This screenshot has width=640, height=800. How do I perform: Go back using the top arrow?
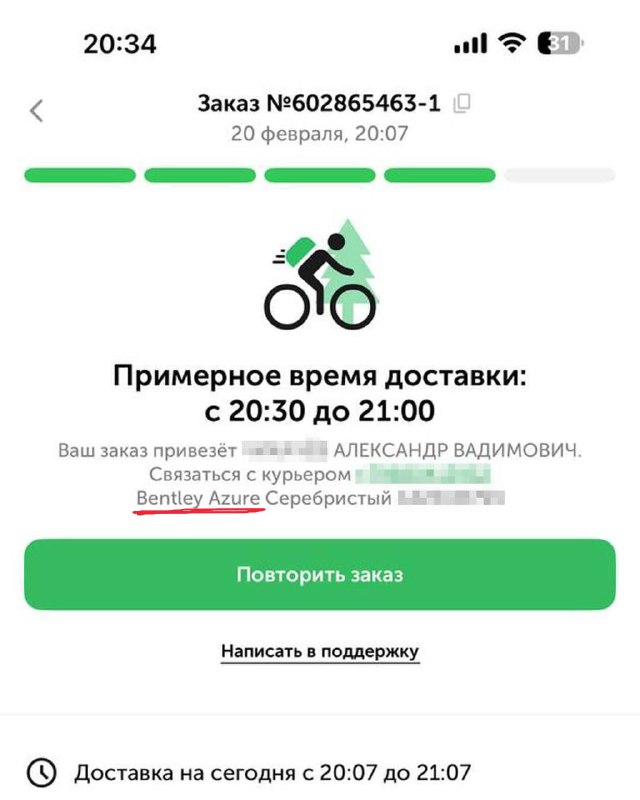[x=37, y=110]
